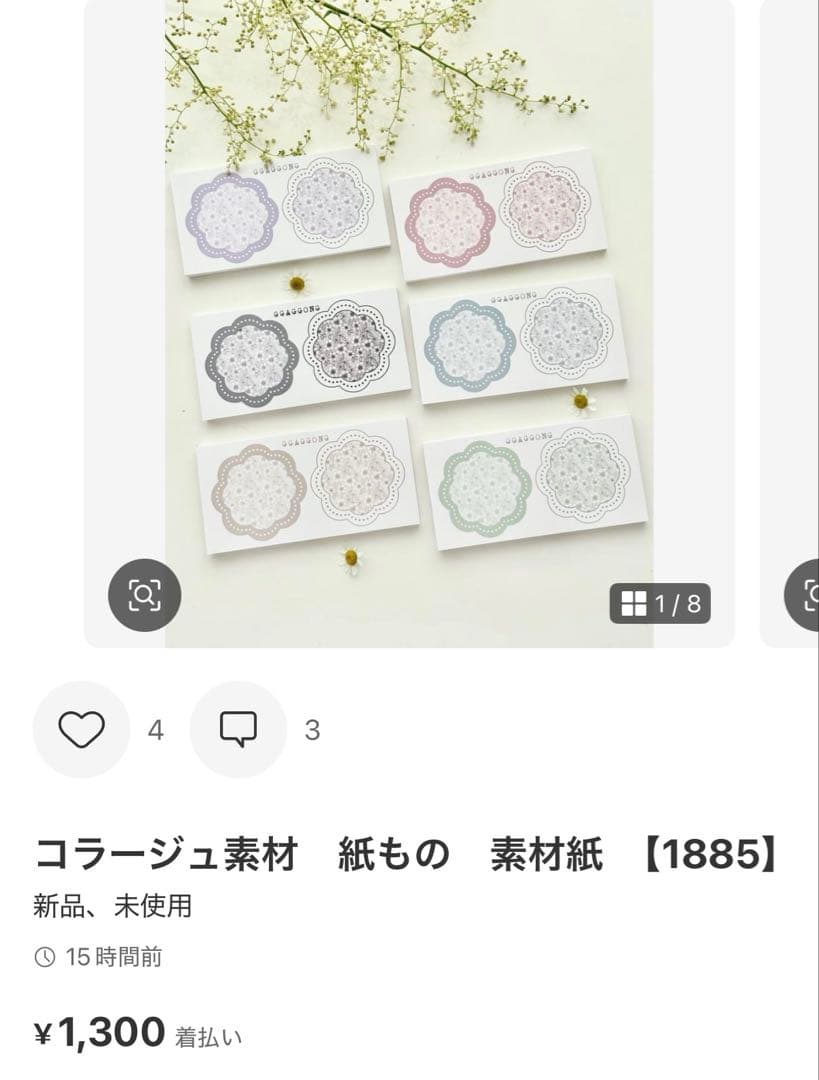The height and width of the screenshot is (1080, 819).
Task: Select the current listing panel
Action: [x=410, y=320]
